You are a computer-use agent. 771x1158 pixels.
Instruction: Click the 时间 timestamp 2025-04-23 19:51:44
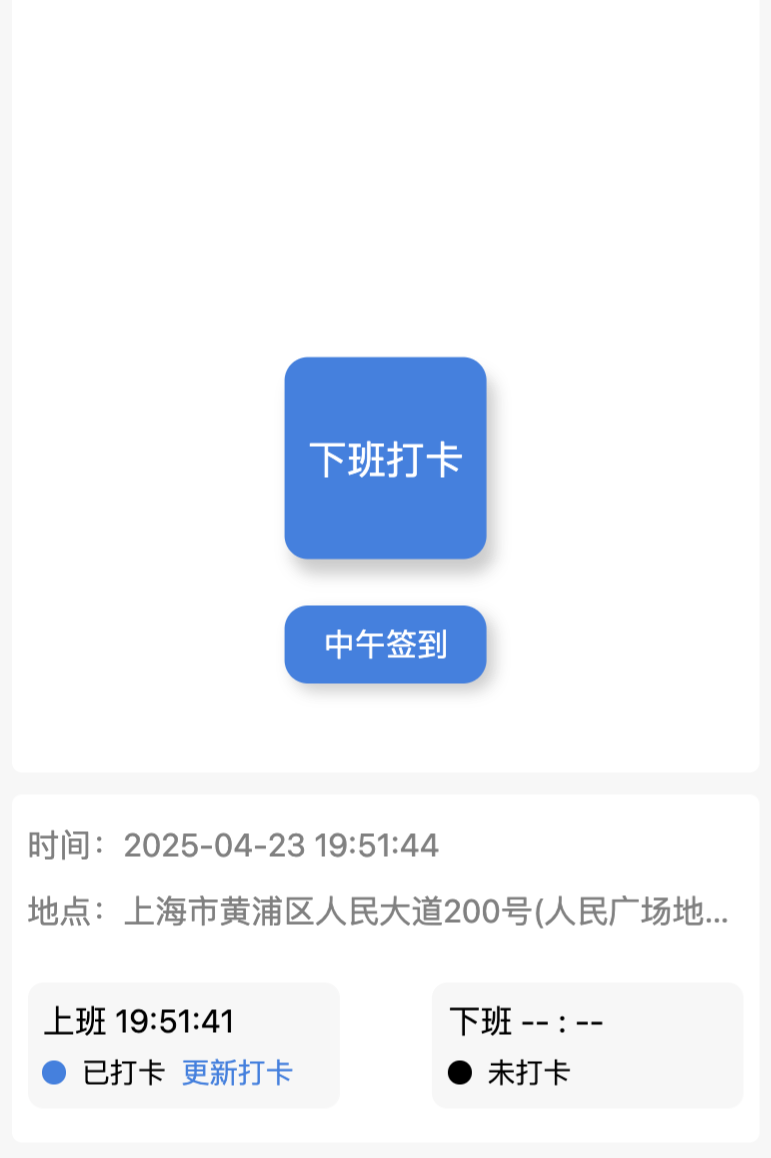pos(280,843)
